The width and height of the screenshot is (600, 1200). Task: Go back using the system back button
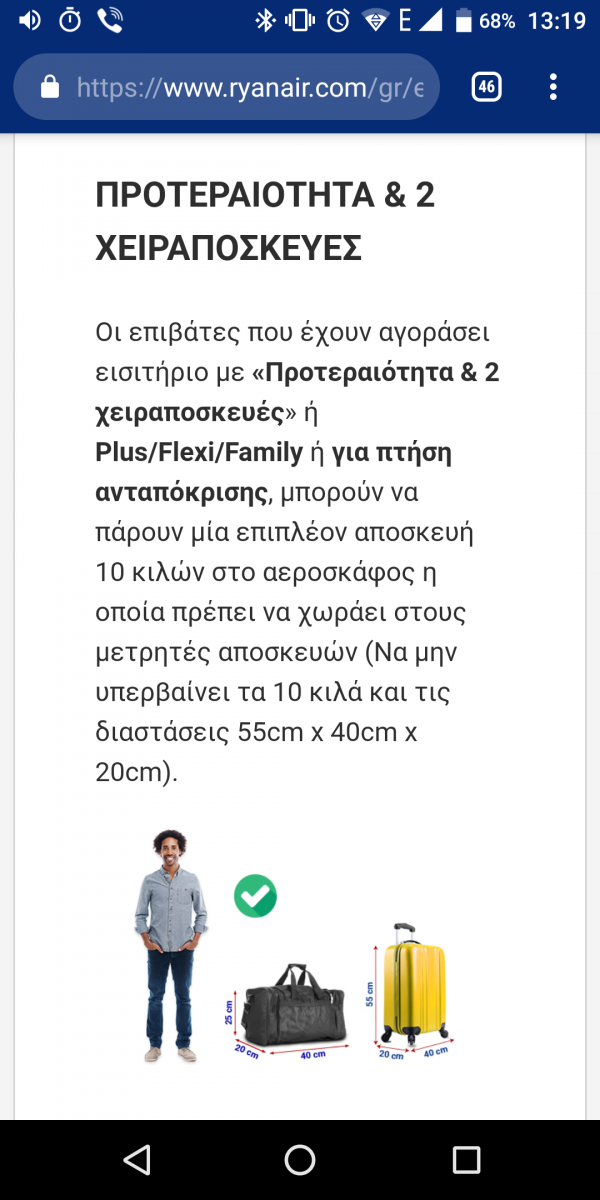136,1159
